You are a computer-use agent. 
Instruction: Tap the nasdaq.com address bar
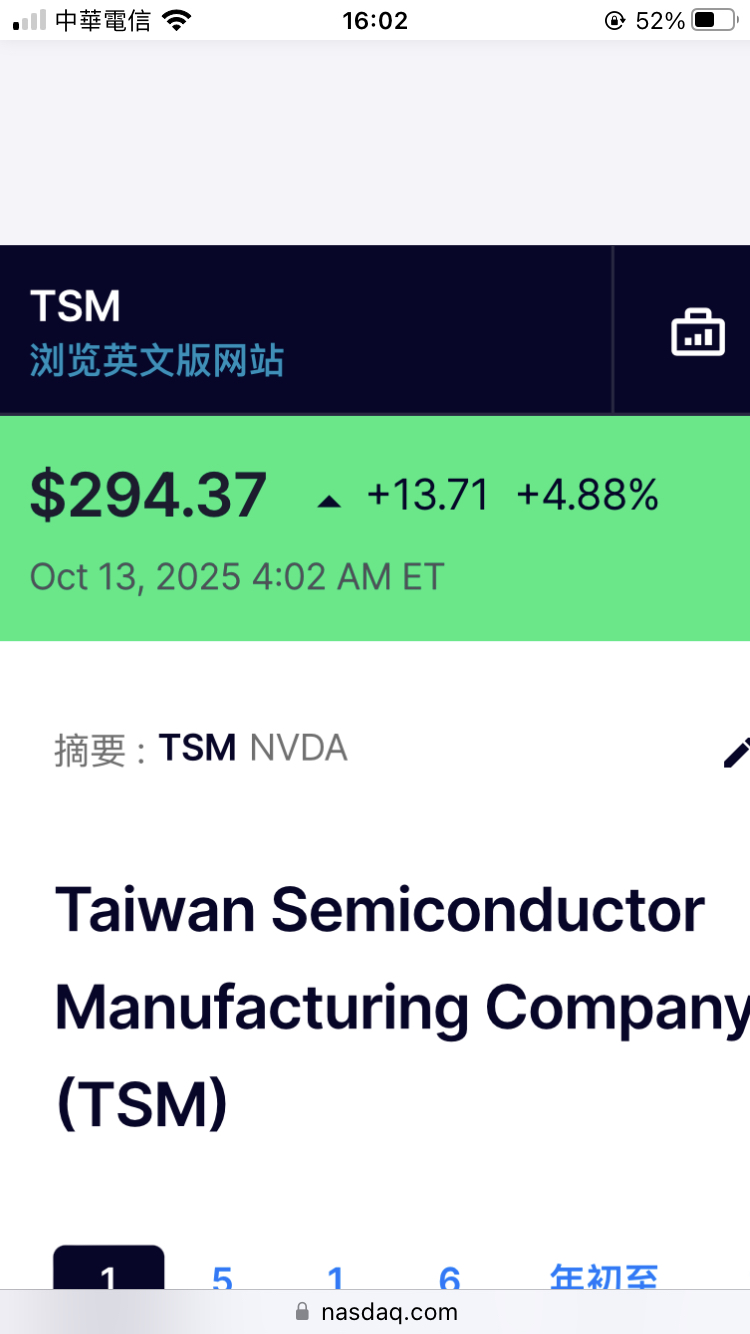click(x=375, y=1311)
